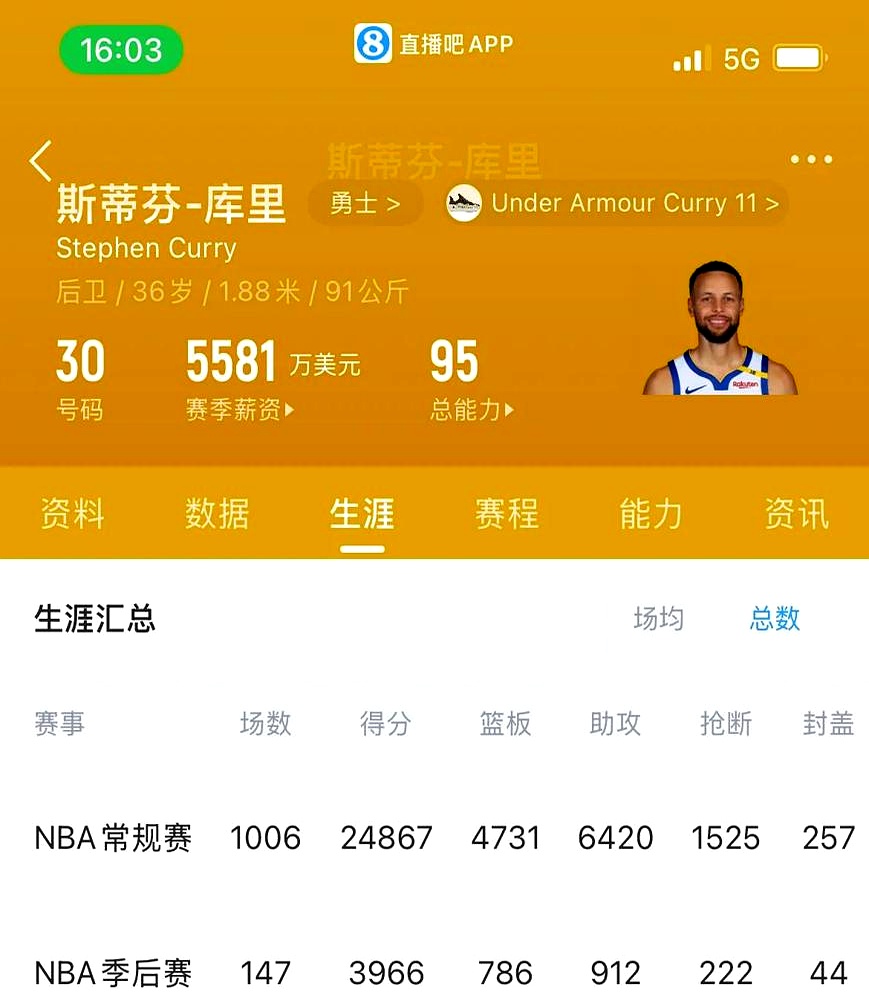Select the 生涯 tab
Screen dimensions: 869x1000
(362, 514)
